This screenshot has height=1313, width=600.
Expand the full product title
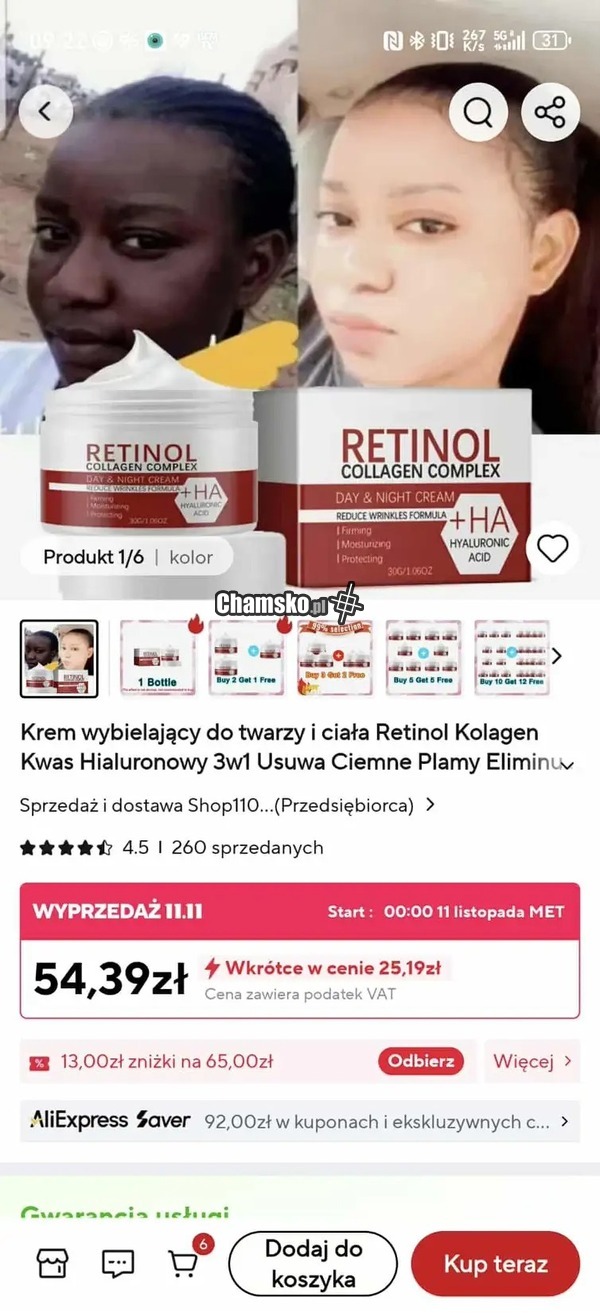coord(568,765)
